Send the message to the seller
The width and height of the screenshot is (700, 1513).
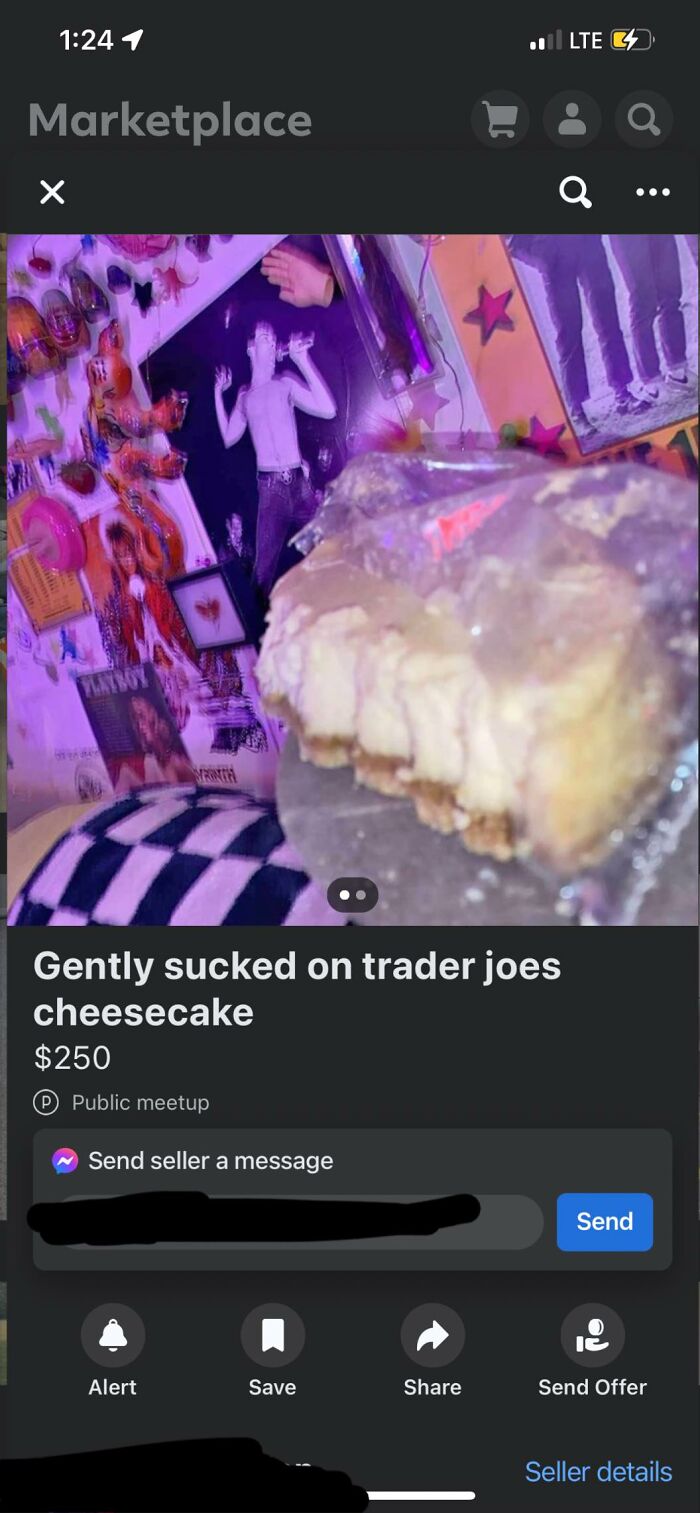click(x=604, y=1221)
